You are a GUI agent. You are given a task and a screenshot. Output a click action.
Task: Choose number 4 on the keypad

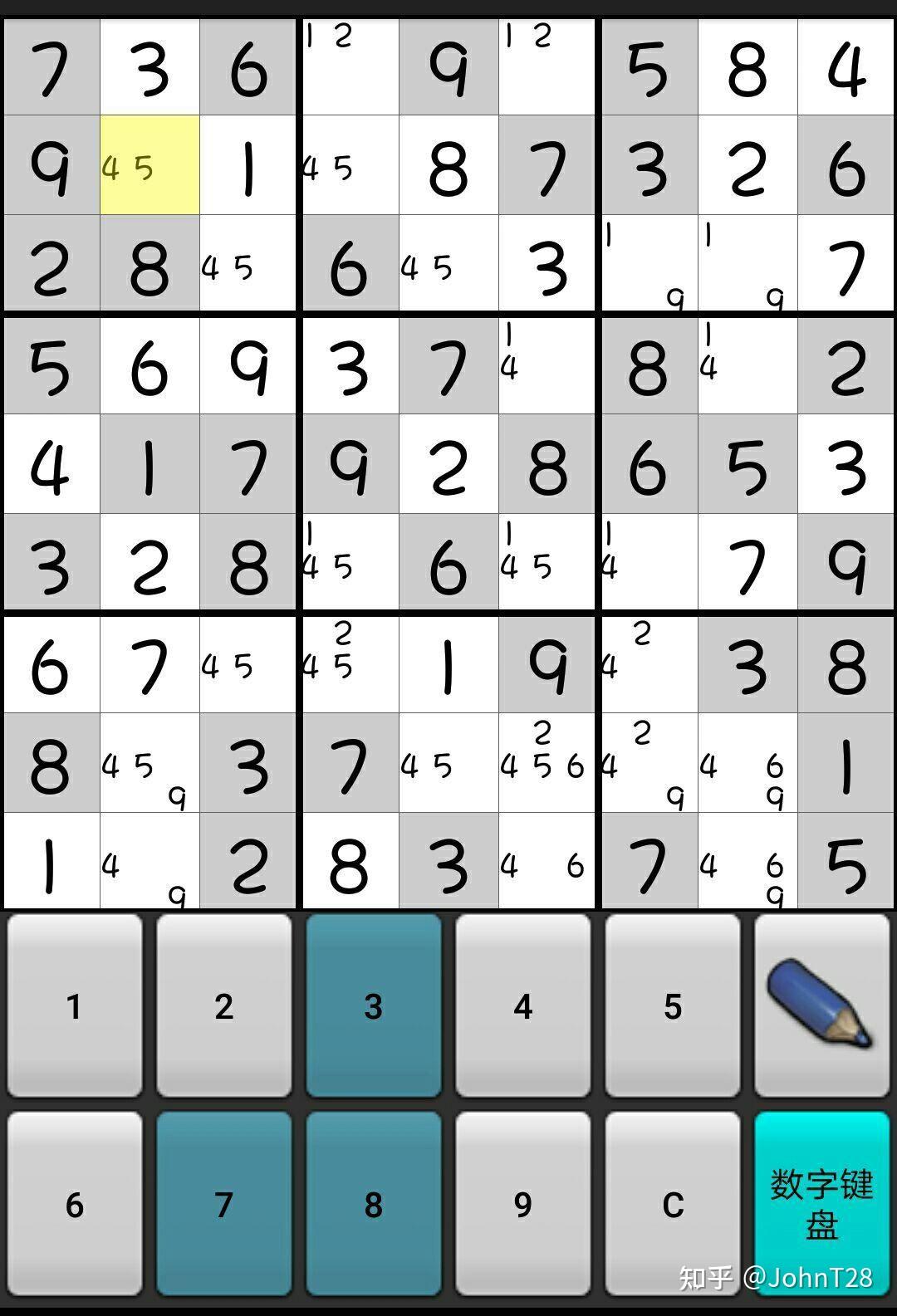(x=523, y=1005)
